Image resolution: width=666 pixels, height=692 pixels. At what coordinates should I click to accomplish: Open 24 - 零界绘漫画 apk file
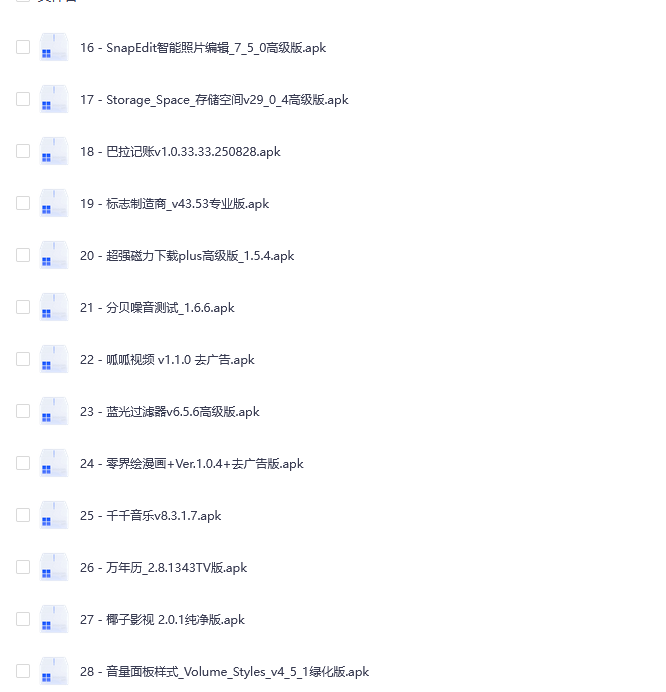(x=191, y=464)
